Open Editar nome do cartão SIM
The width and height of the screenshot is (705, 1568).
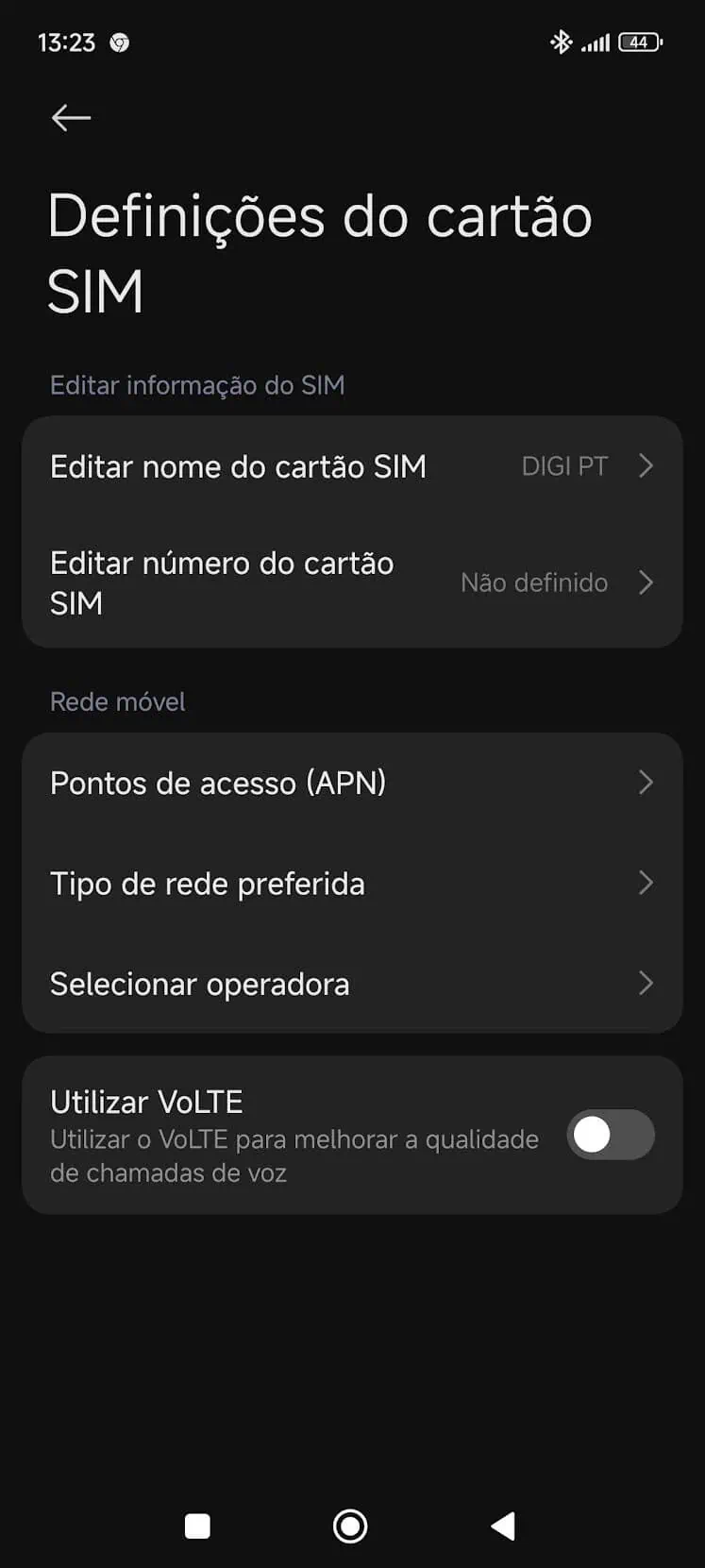click(352, 466)
